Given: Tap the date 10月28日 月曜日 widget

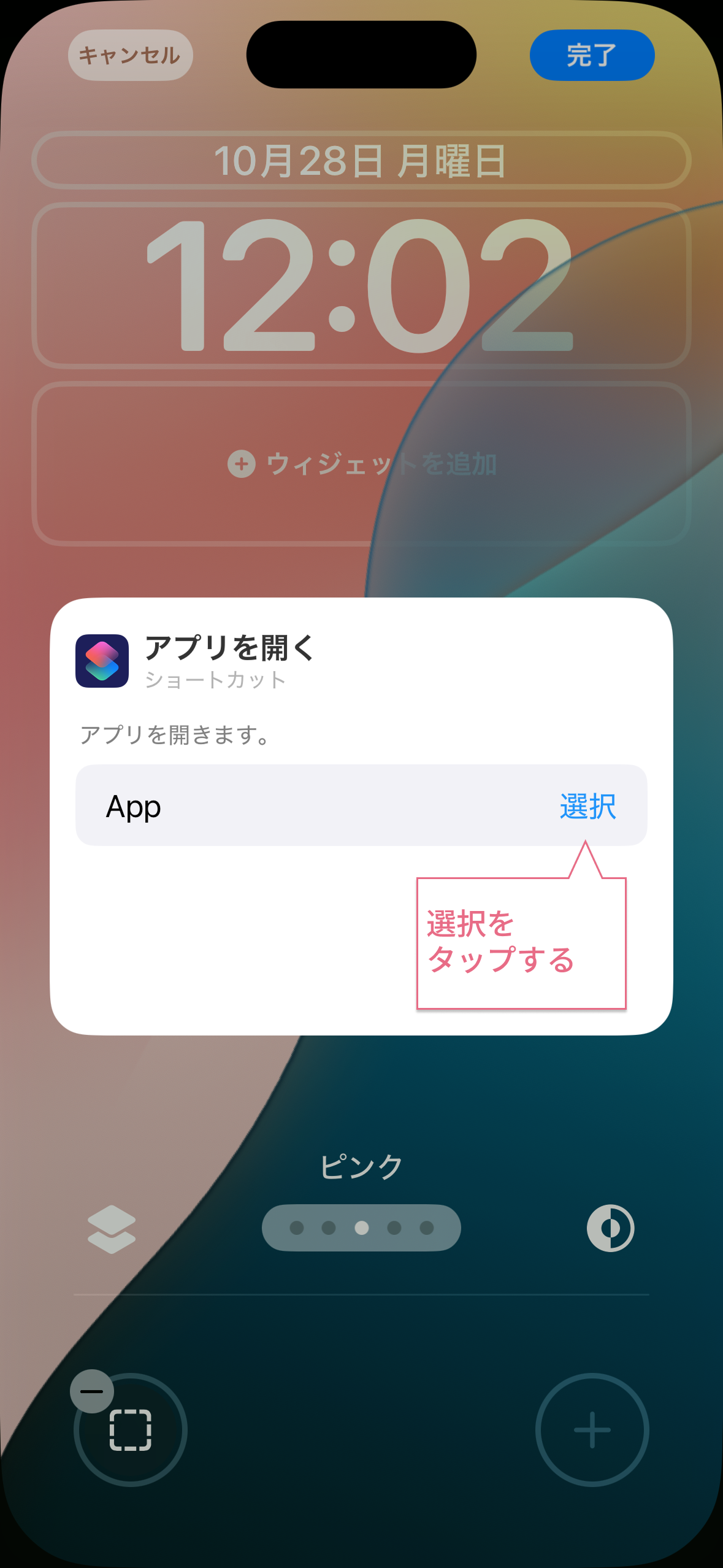Looking at the screenshot, I should (x=361, y=161).
